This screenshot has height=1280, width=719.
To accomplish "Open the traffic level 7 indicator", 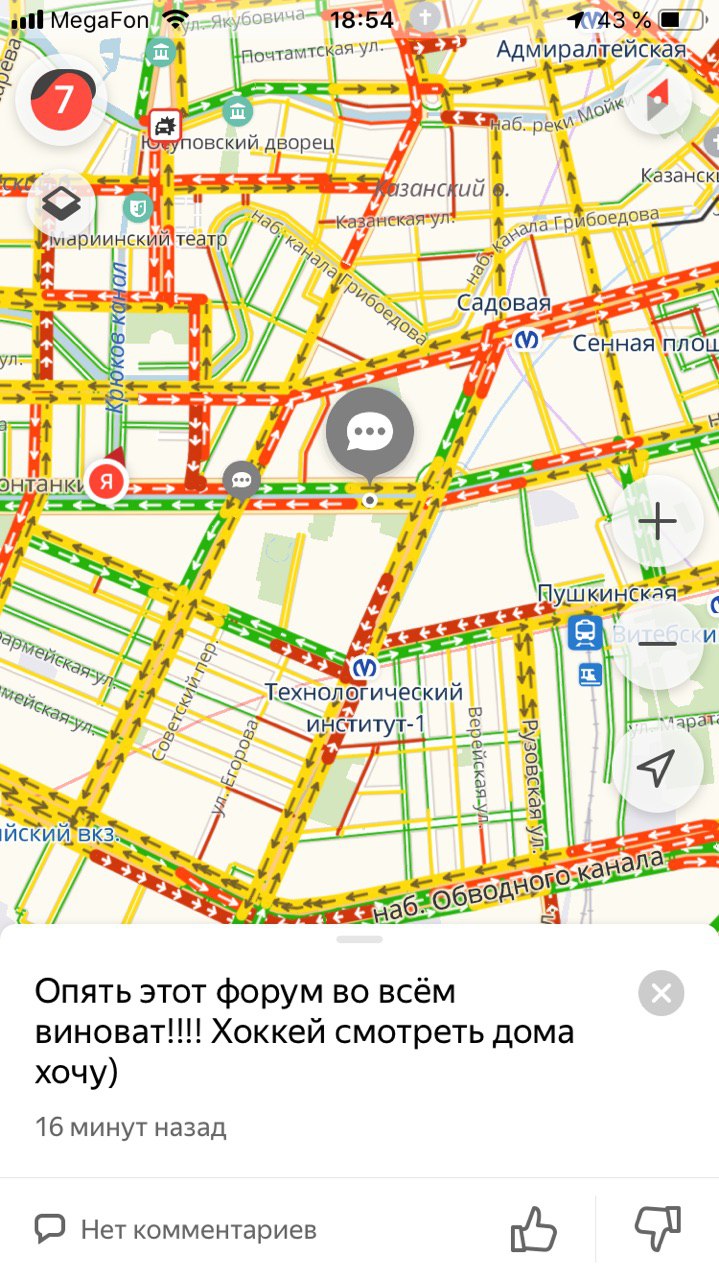I will (x=62, y=101).
